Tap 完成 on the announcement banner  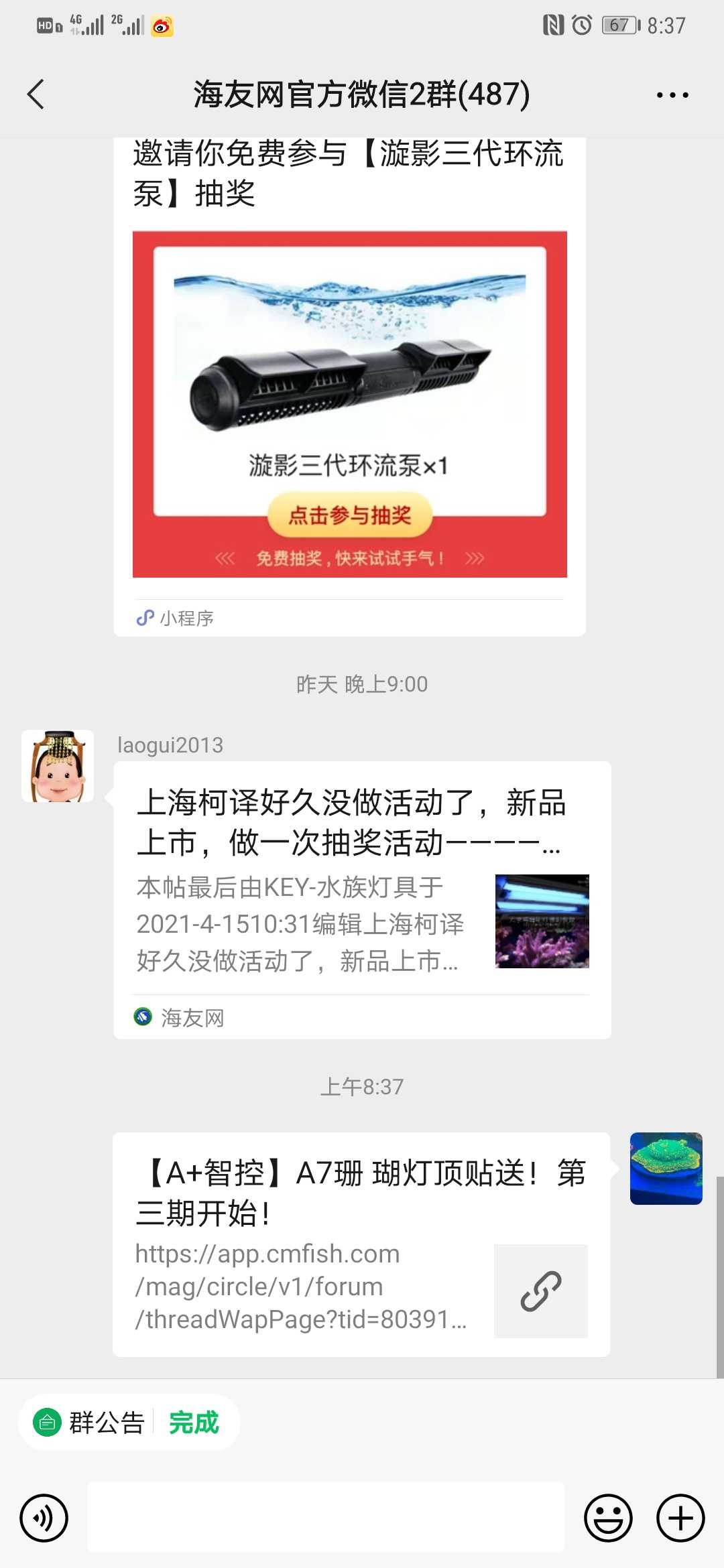pos(194,1422)
